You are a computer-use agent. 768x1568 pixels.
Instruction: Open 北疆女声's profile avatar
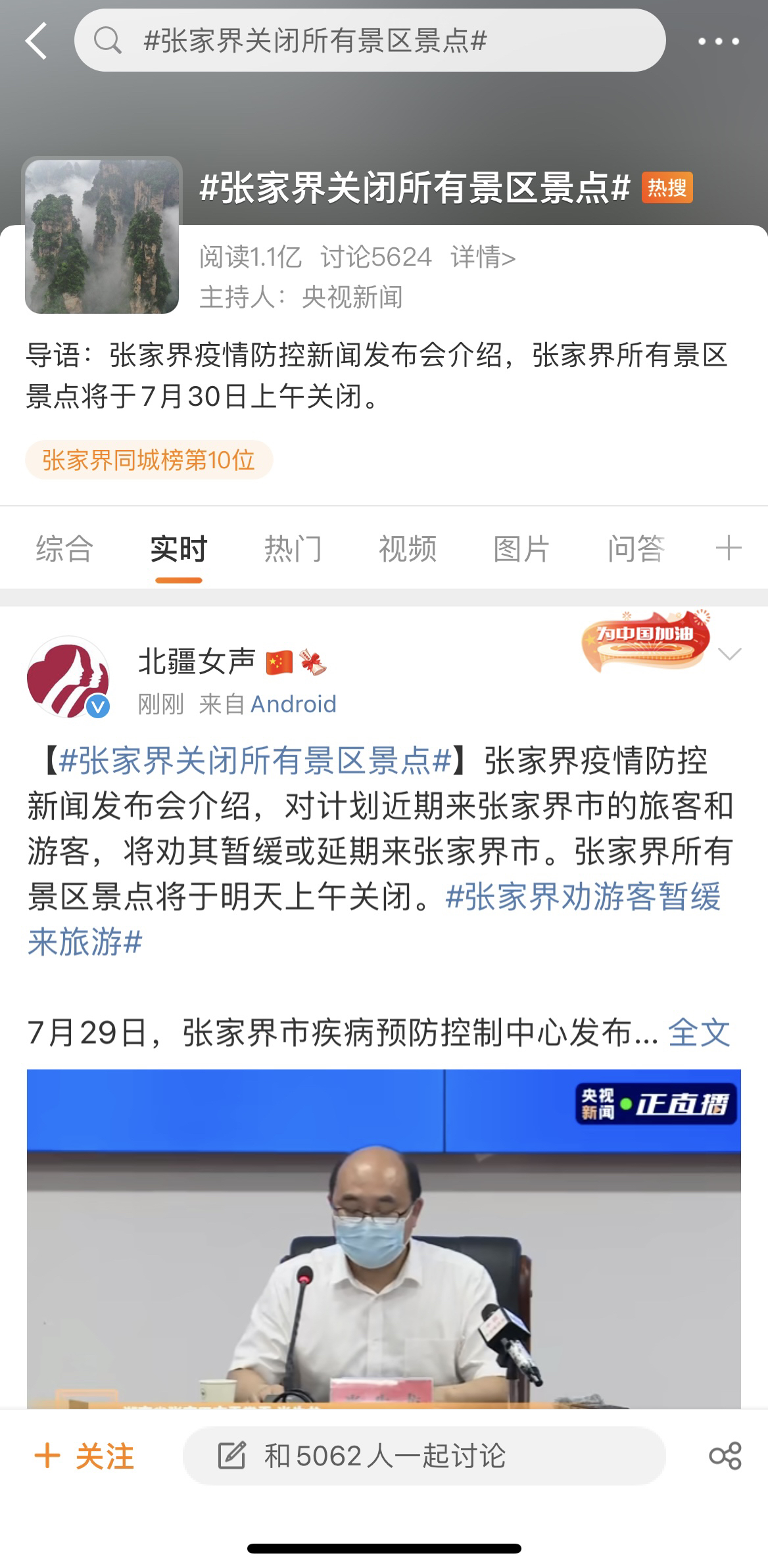point(68,677)
